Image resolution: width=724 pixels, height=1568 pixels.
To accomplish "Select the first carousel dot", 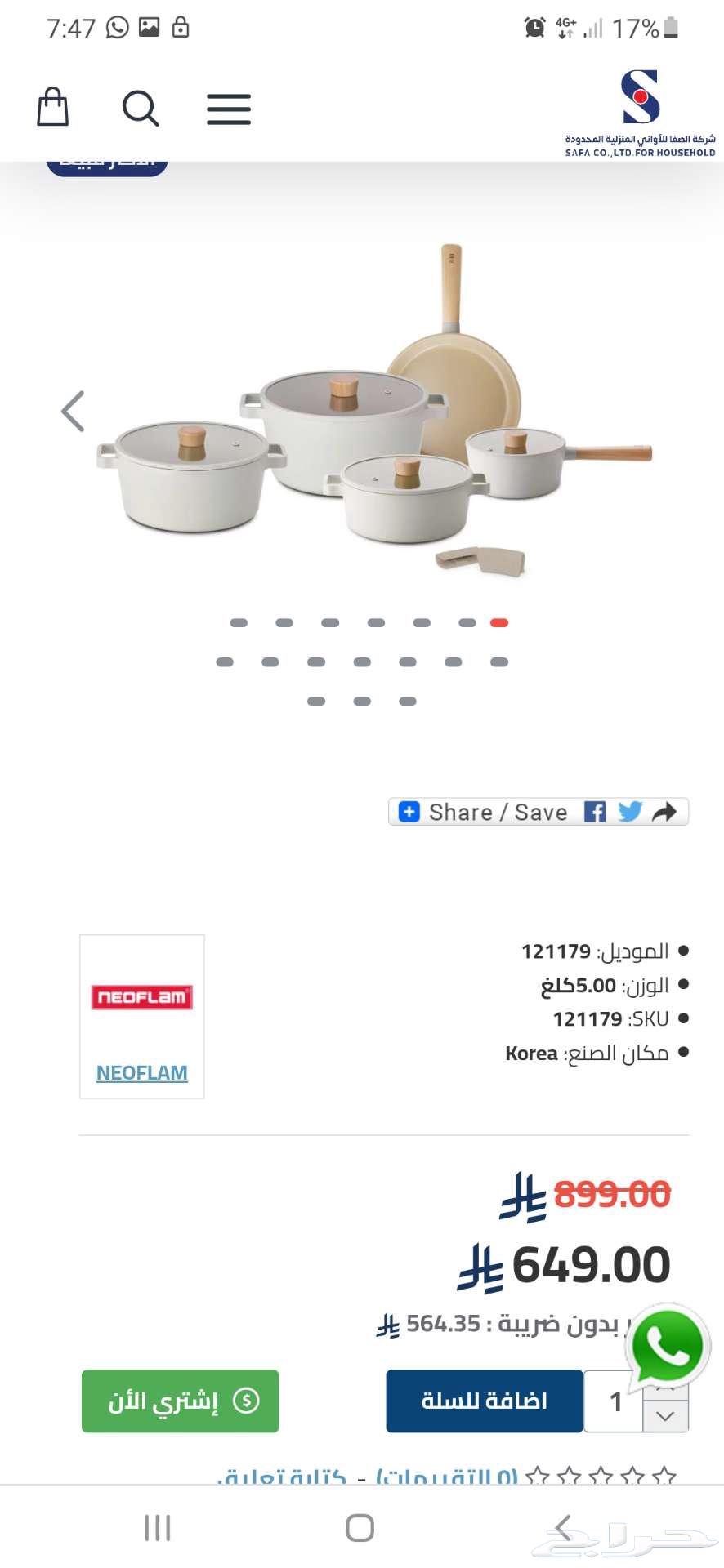I will coord(239,622).
